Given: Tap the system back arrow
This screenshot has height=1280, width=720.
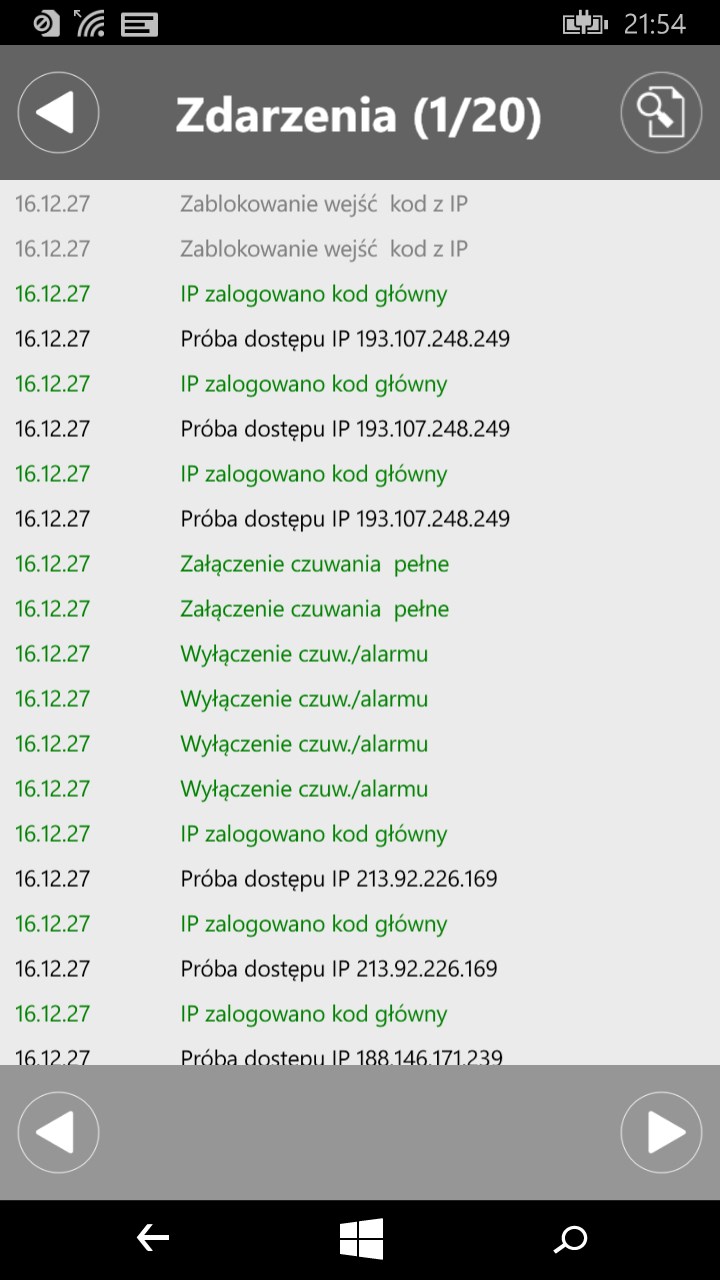Looking at the screenshot, I should [153, 1239].
